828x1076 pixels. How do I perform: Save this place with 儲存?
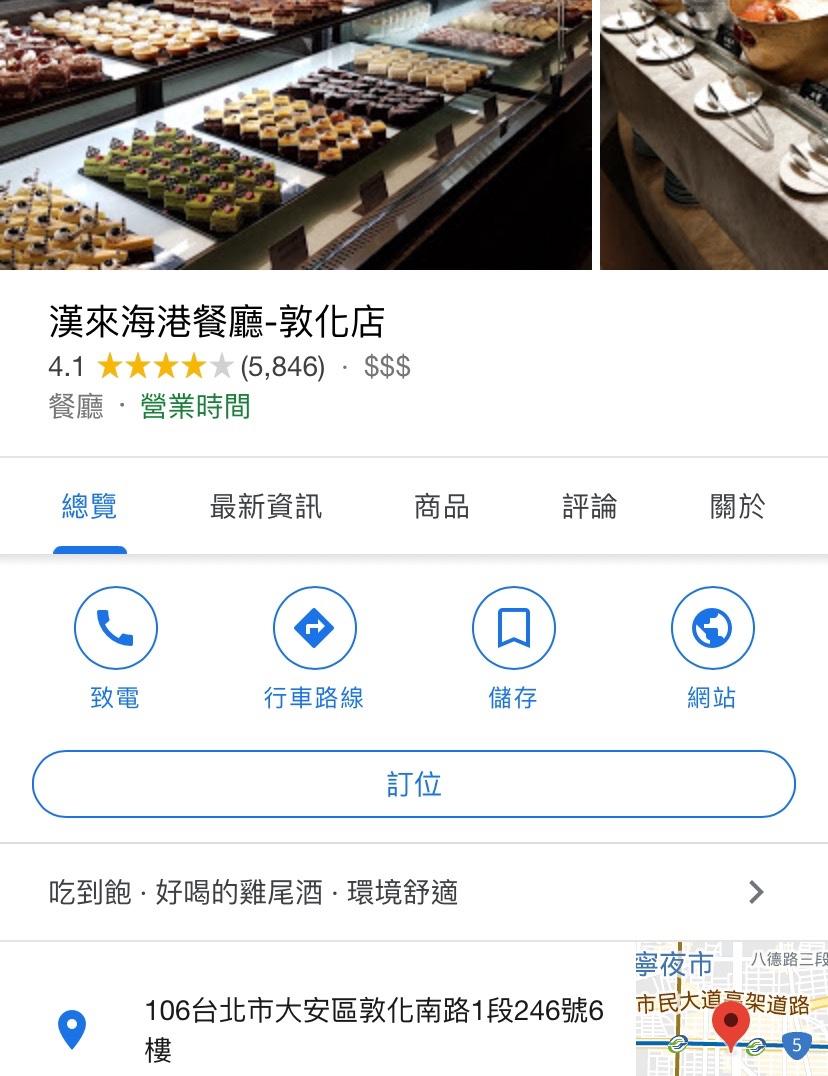pos(513,646)
